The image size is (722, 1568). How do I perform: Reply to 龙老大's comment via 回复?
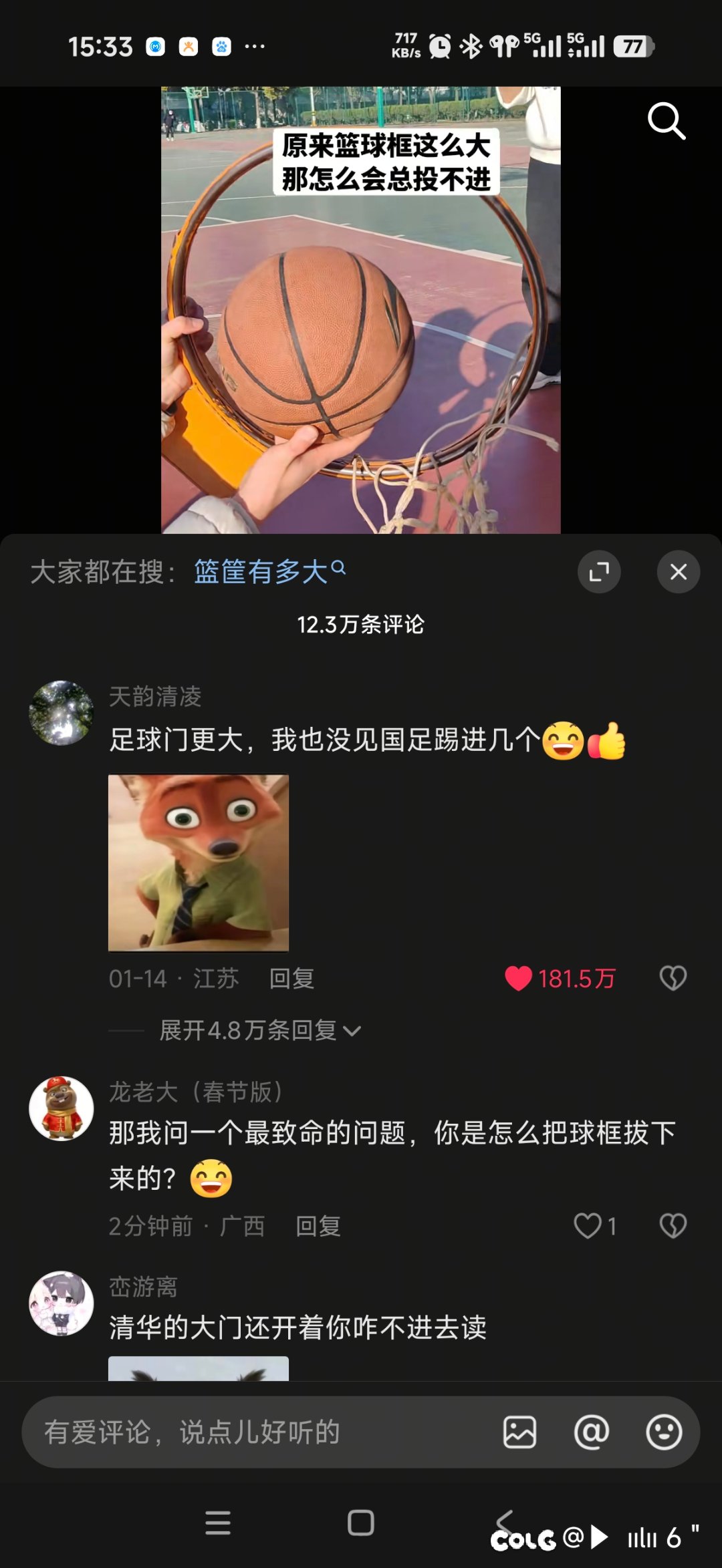318,1227
